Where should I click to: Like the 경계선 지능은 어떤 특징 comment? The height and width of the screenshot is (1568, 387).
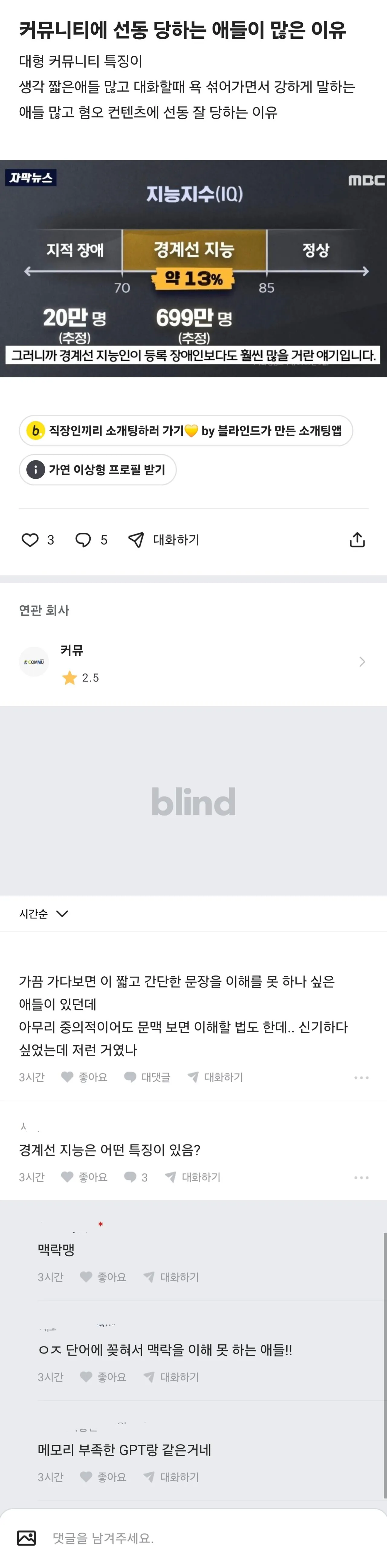(85, 1177)
